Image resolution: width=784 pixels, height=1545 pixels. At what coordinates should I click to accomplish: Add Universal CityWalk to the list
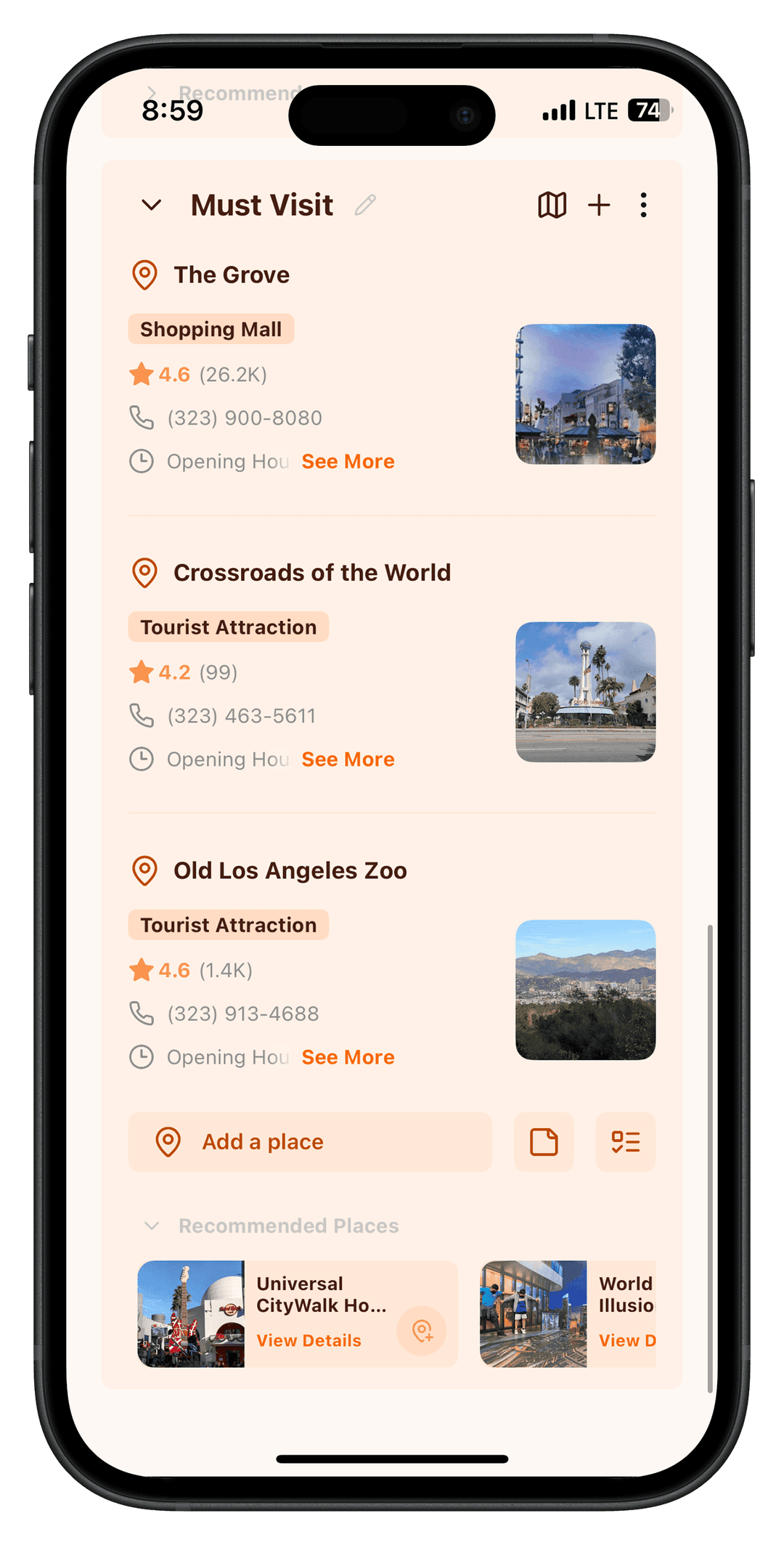click(422, 1331)
